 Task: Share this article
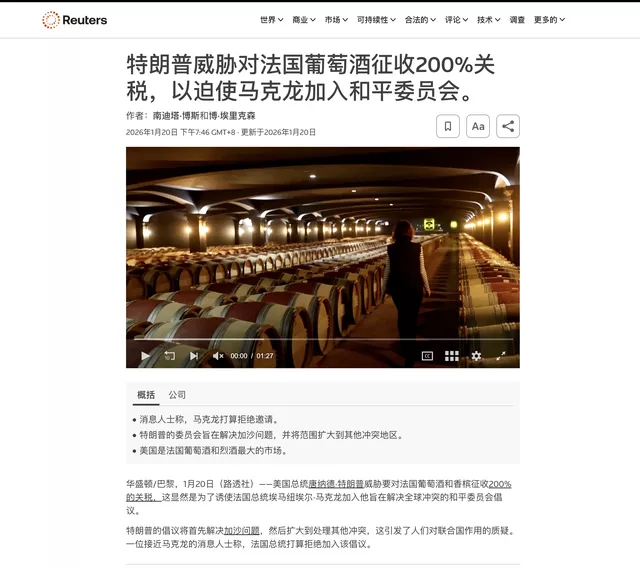[x=508, y=126]
